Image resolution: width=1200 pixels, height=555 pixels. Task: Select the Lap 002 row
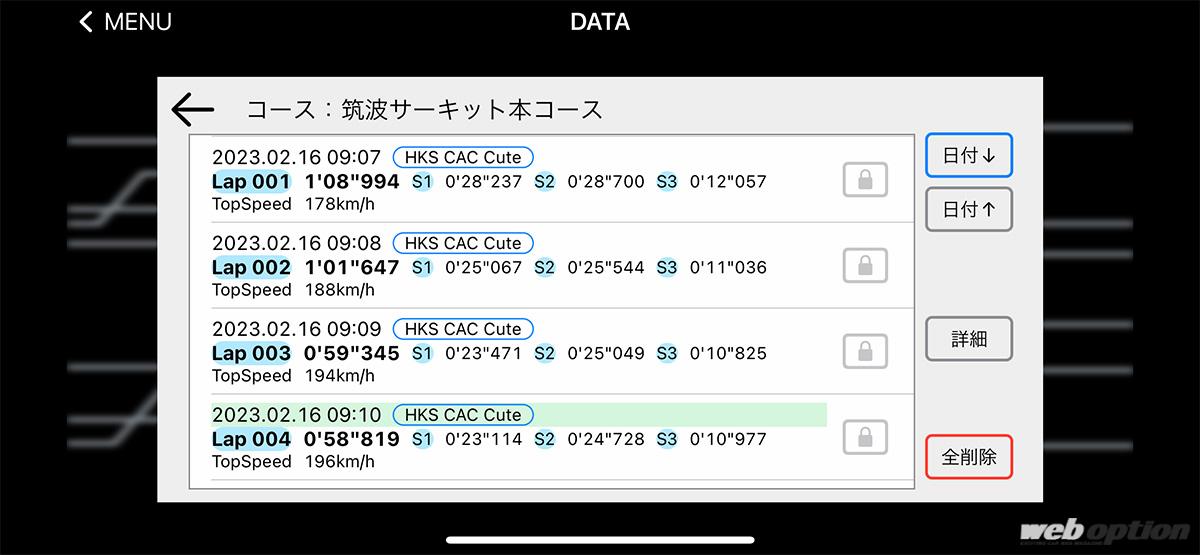tap(500, 267)
